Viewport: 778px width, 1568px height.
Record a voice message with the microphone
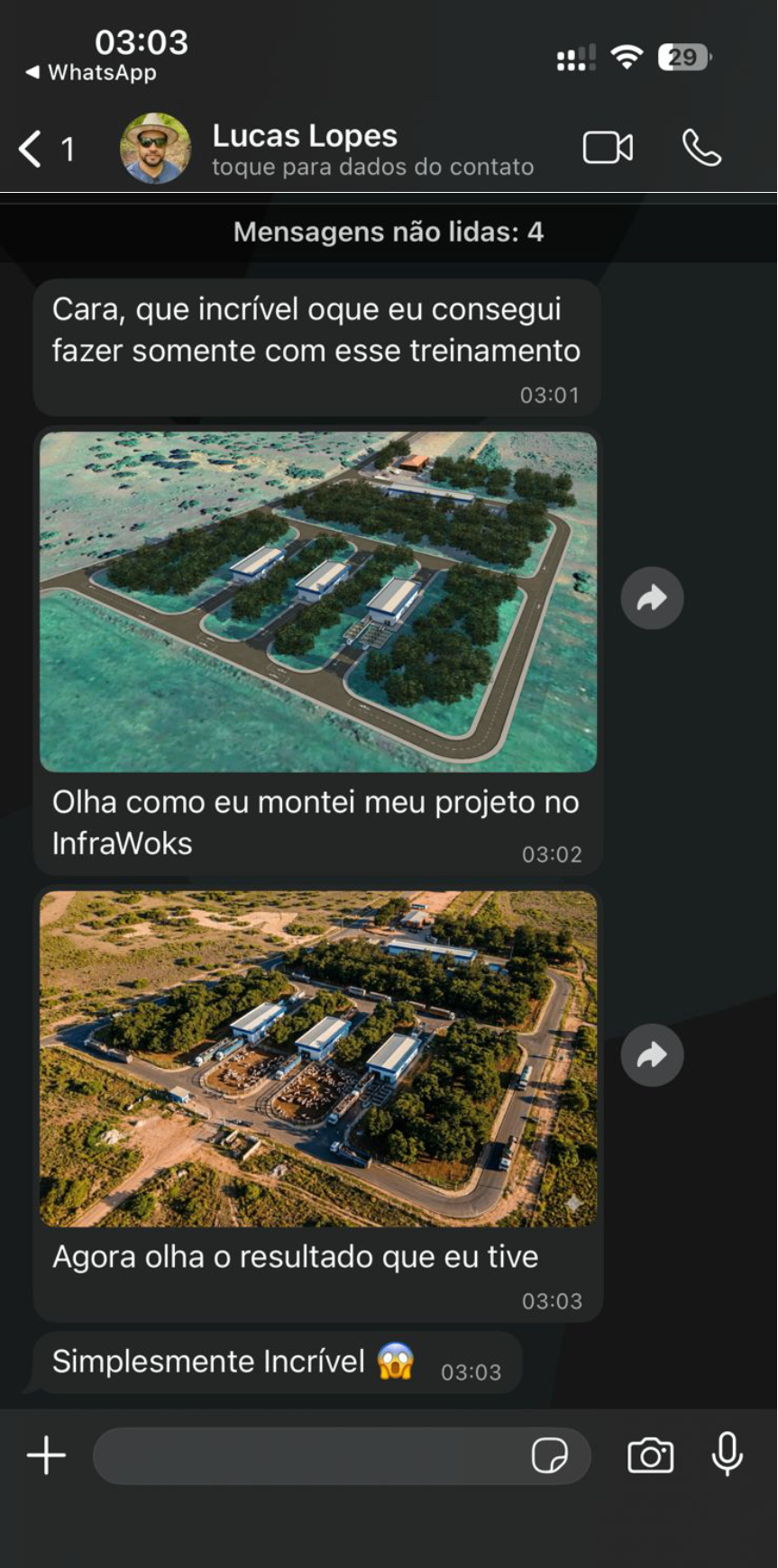[x=727, y=1454]
